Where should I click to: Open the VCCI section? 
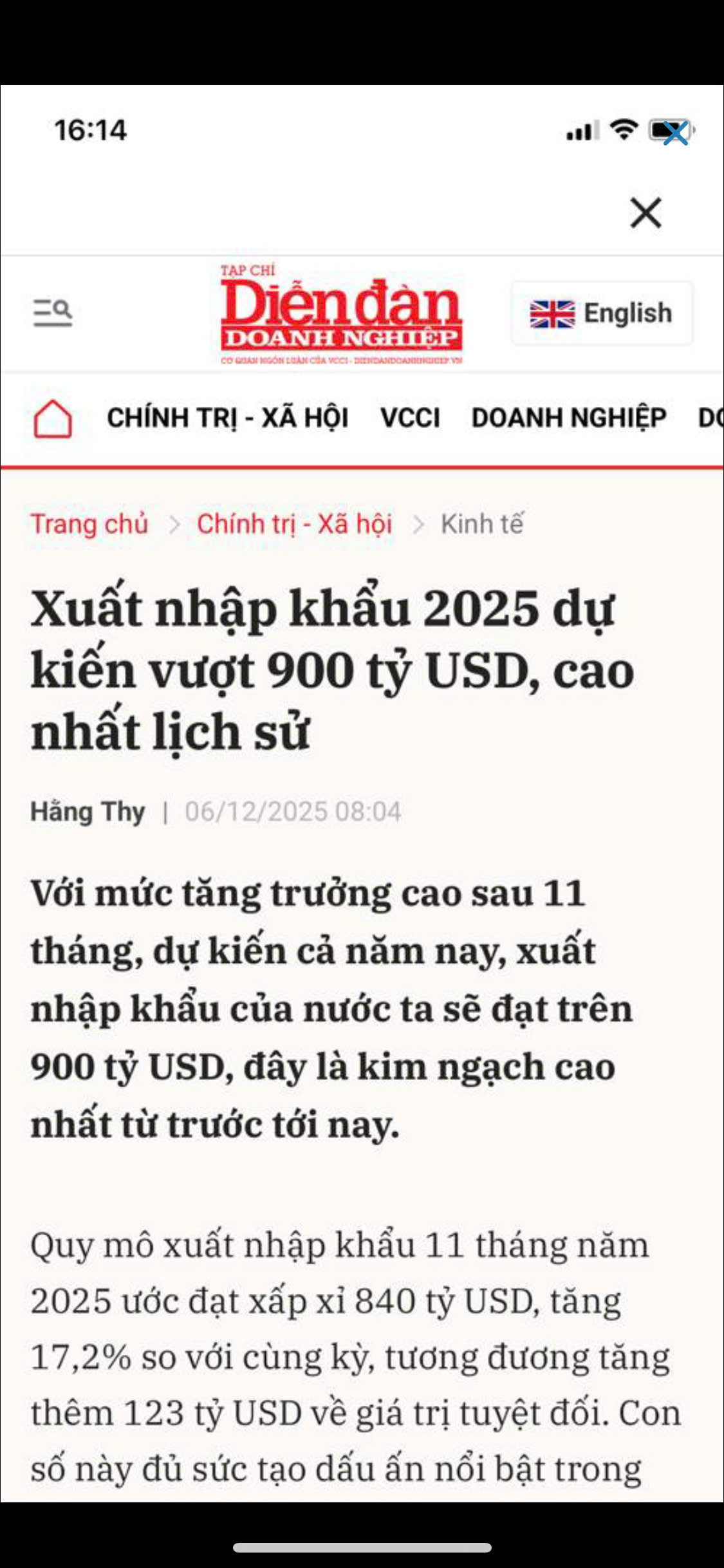click(x=410, y=418)
